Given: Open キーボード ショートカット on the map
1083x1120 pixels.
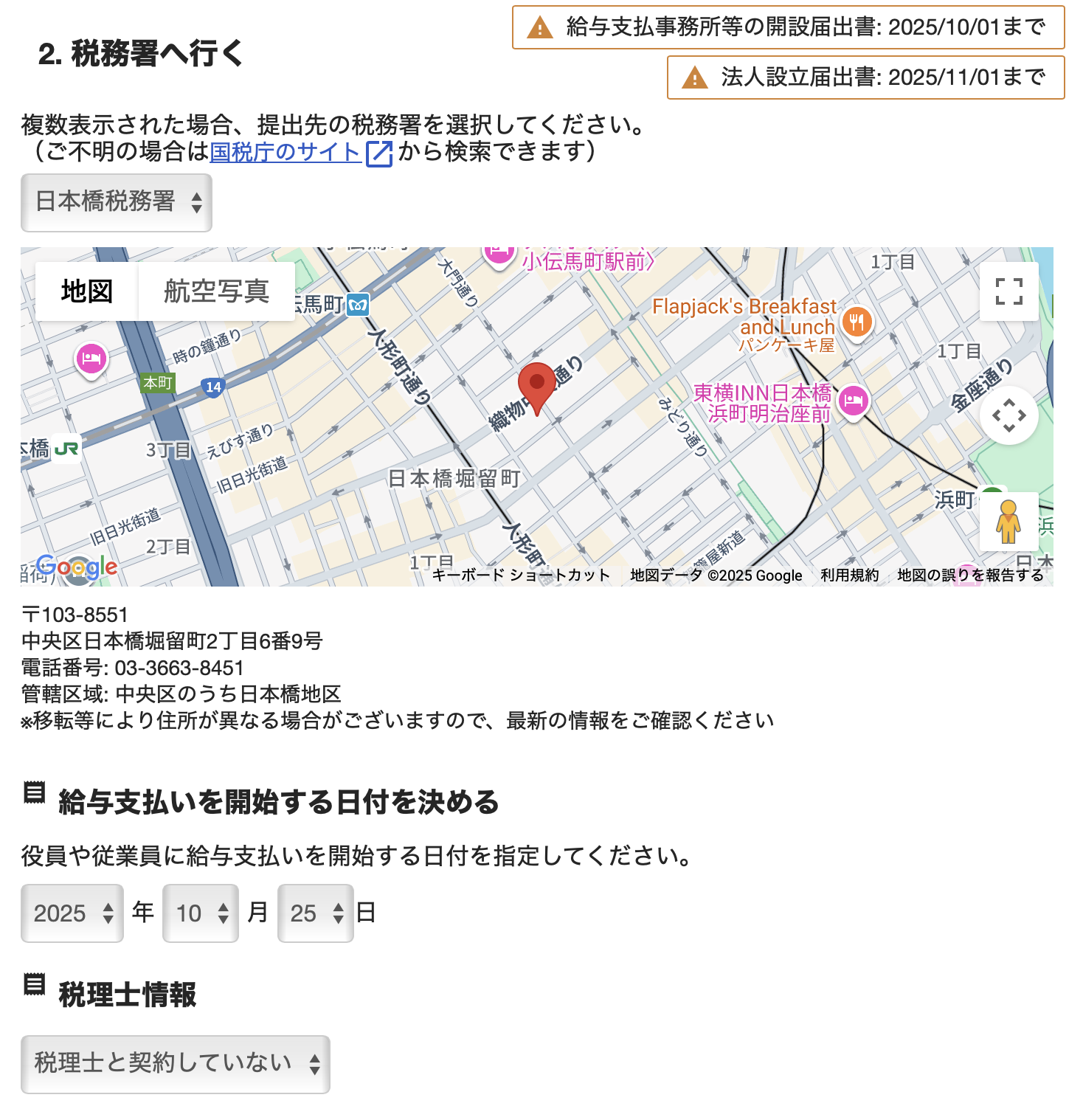Looking at the screenshot, I should coord(521,575).
